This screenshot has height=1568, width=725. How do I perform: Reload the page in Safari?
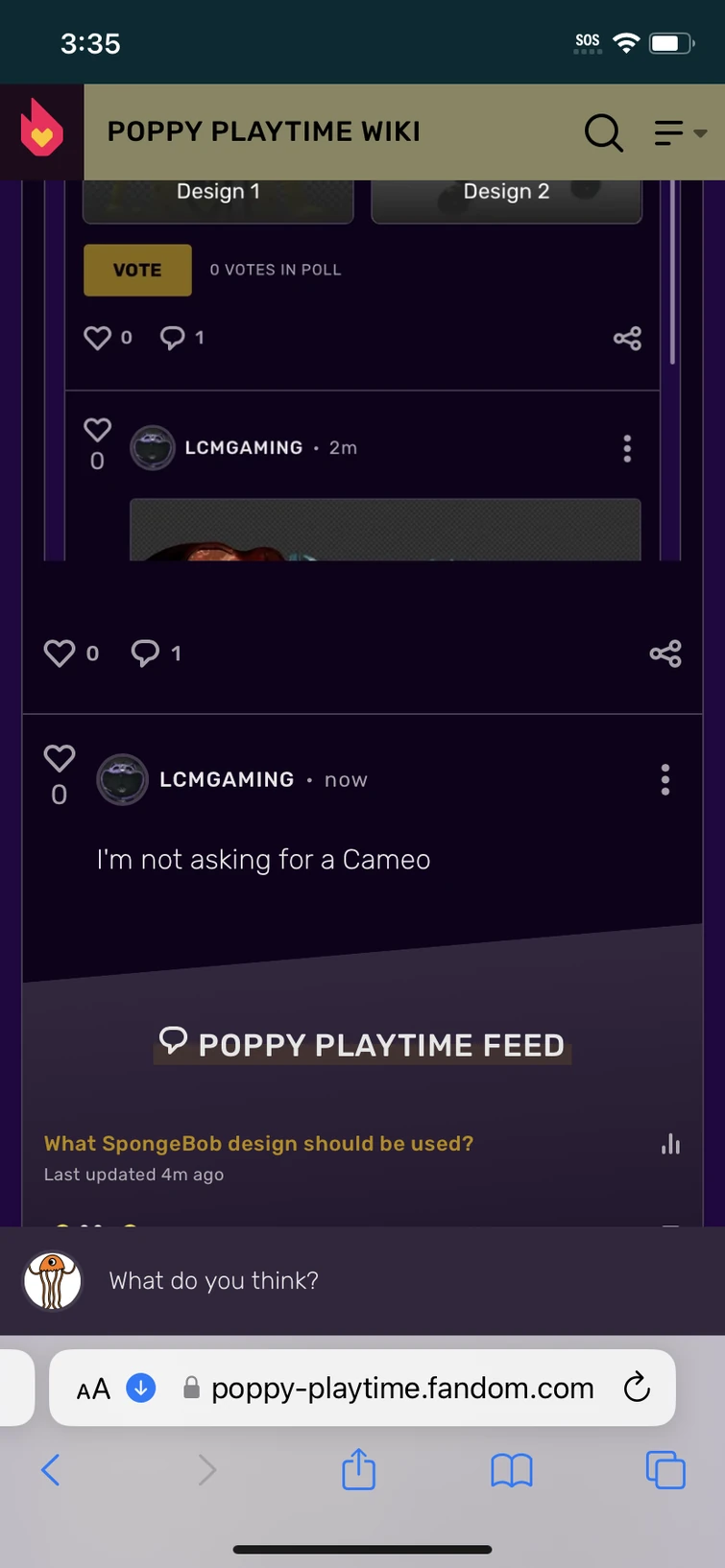[637, 1388]
